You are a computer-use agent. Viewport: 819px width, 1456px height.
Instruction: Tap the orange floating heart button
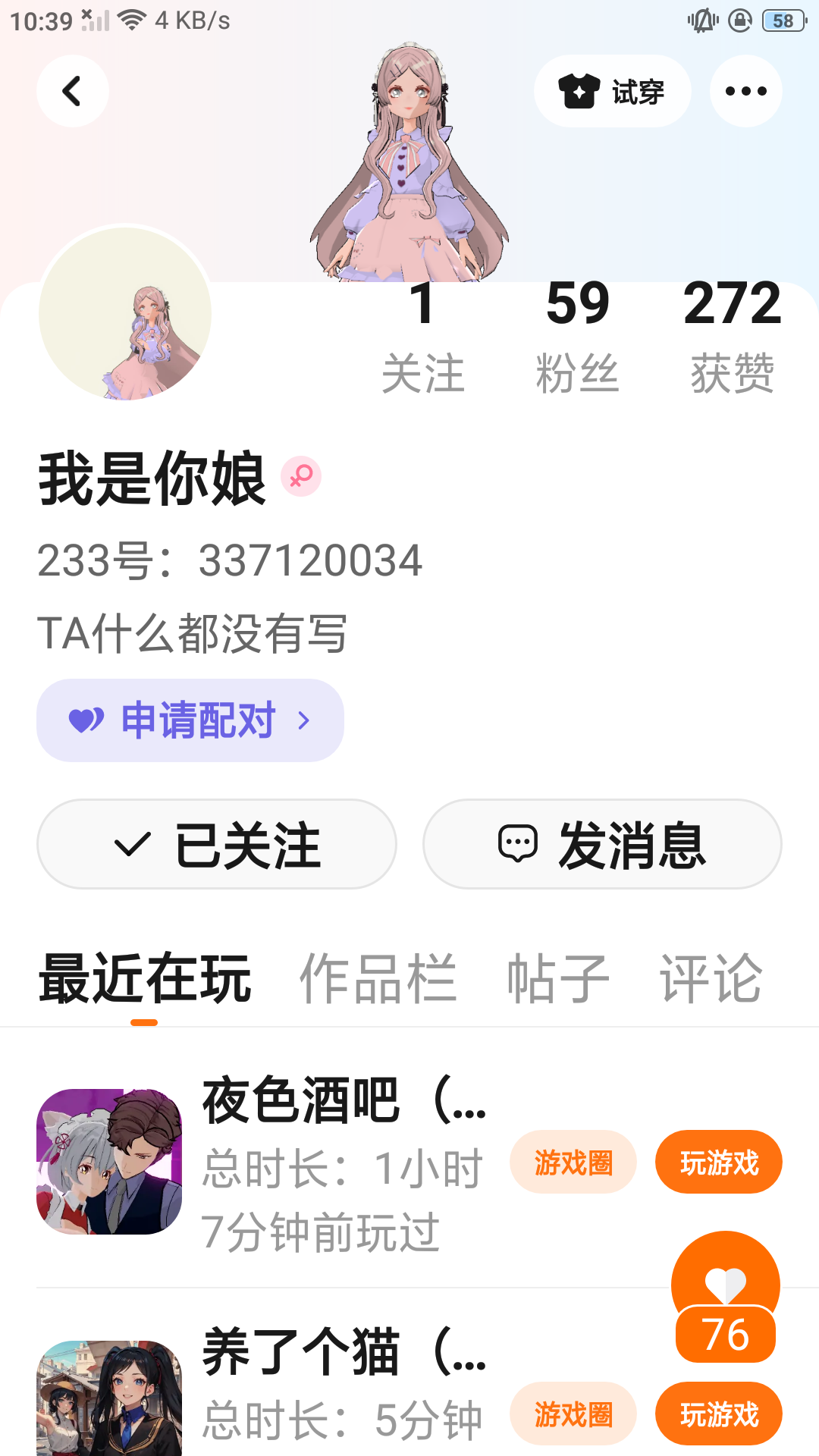[x=725, y=1282]
